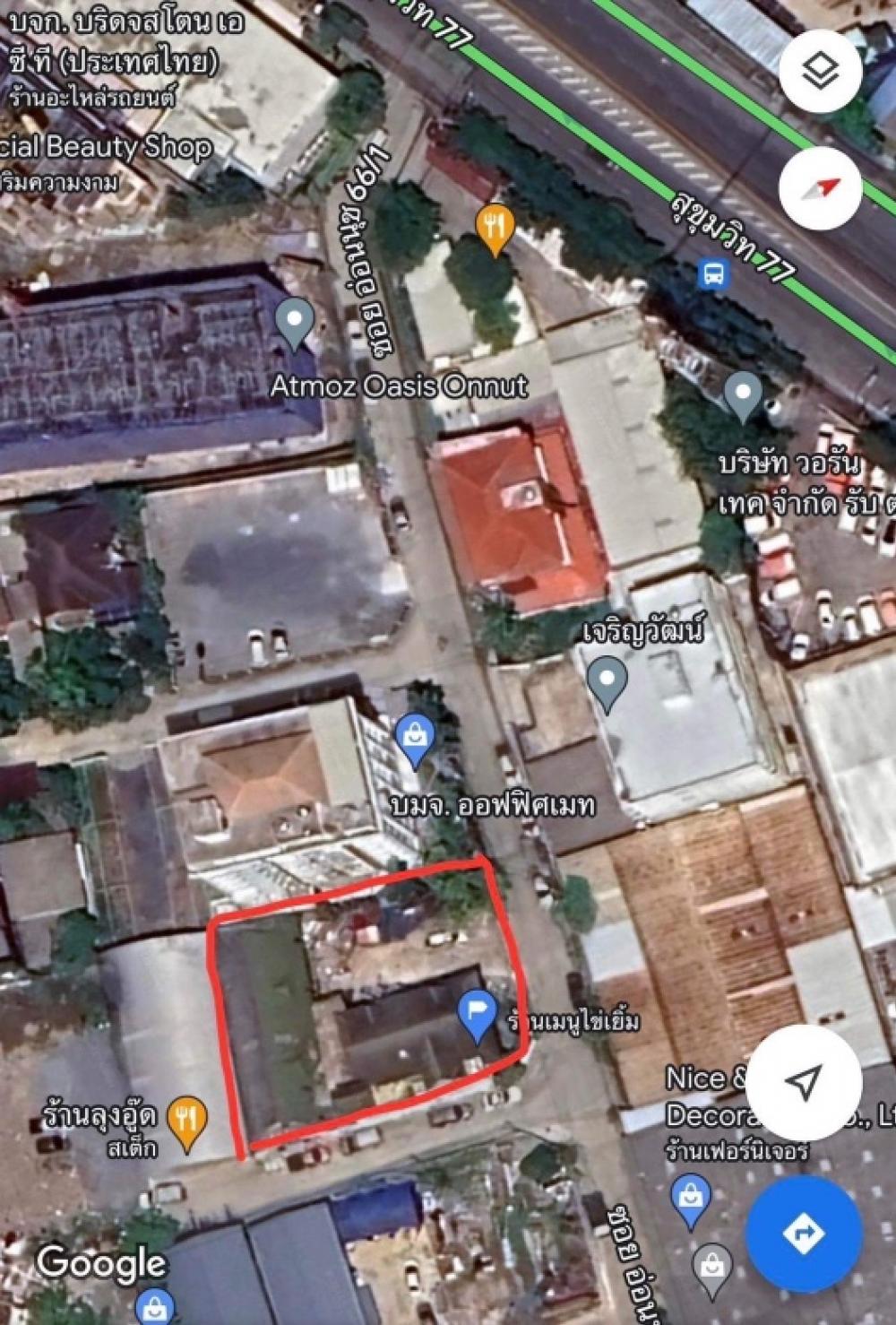Open the map layers selector

click(821, 71)
